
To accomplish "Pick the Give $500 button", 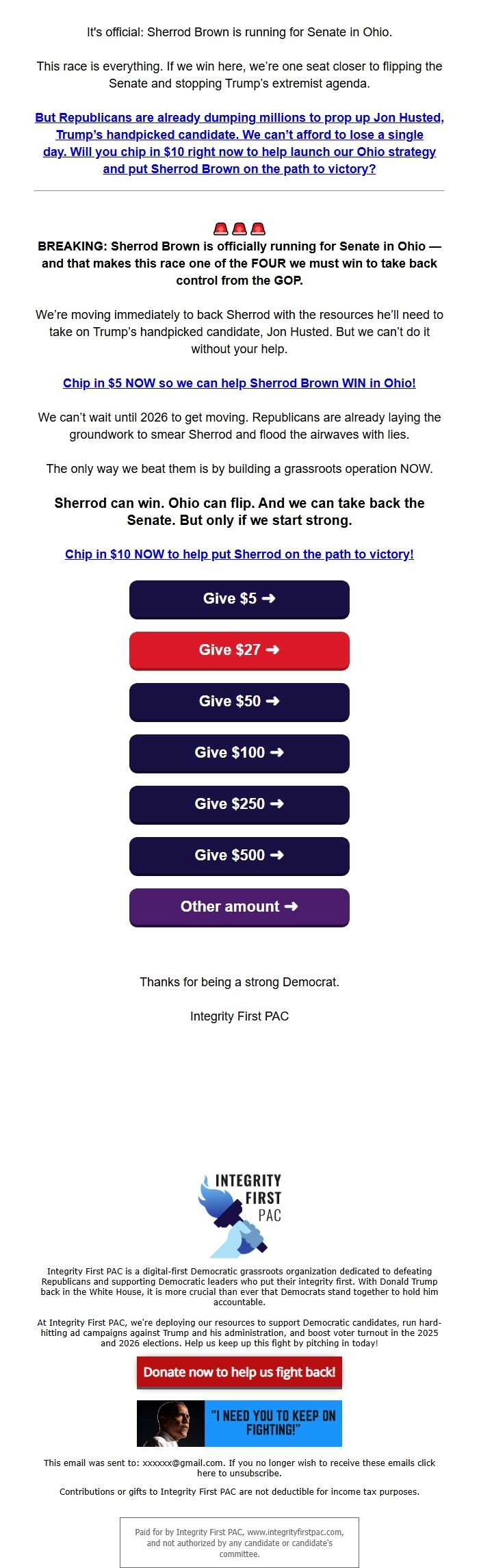I will coord(239,856).
